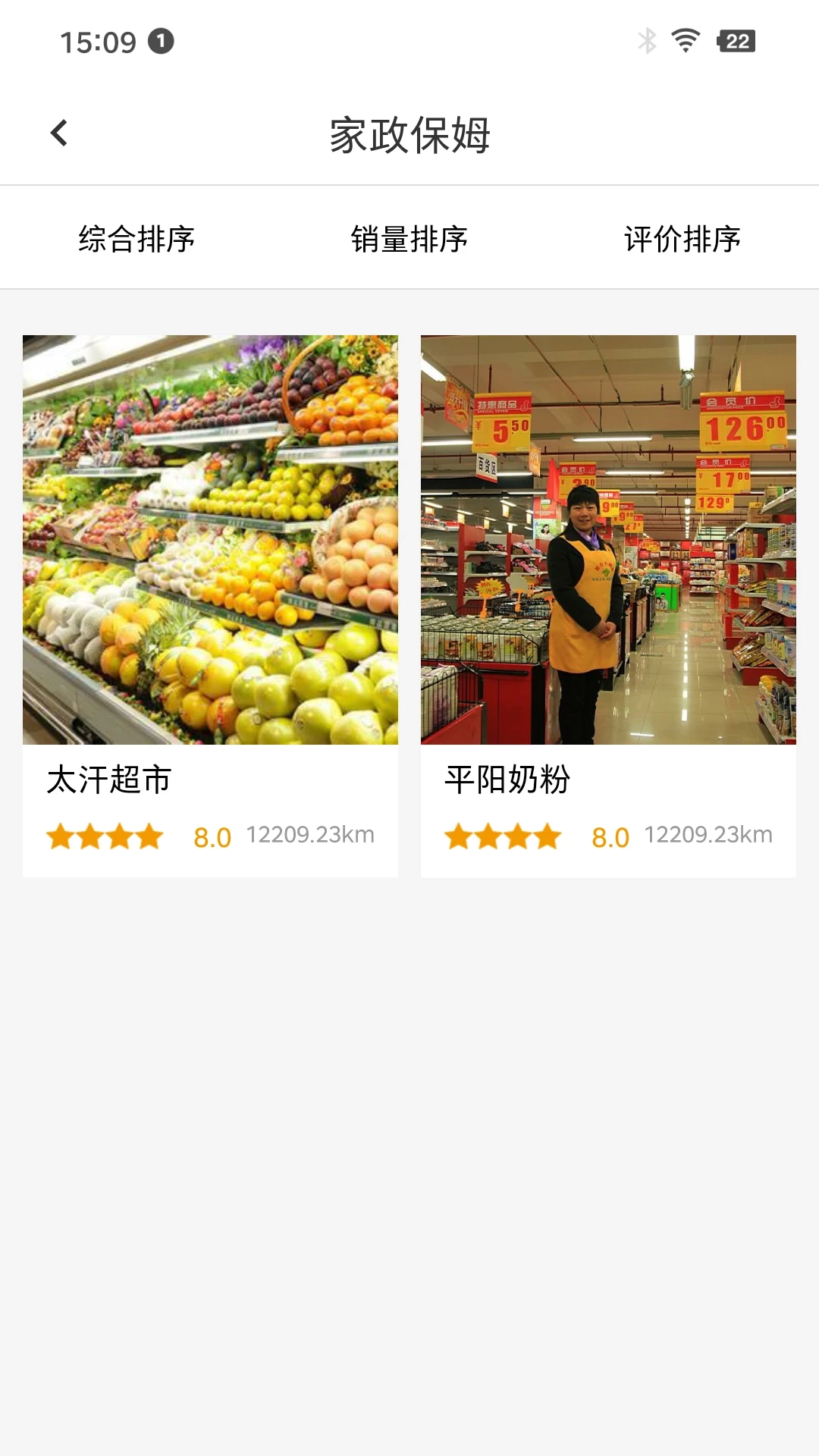Tap the fourth star of 平阳奶粉 rating
819x1456 pixels.
coord(549,836)
